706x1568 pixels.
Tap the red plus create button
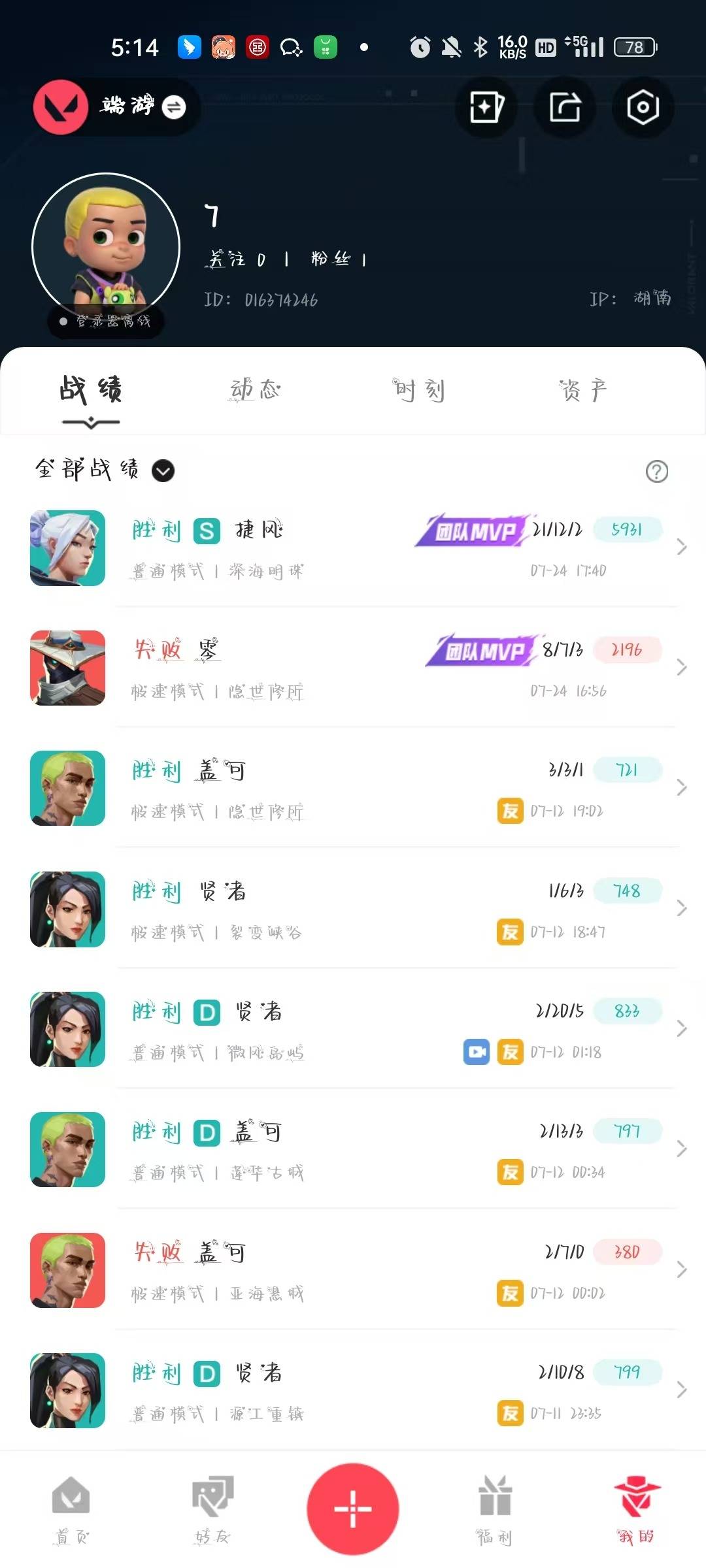coord(353,1509)
